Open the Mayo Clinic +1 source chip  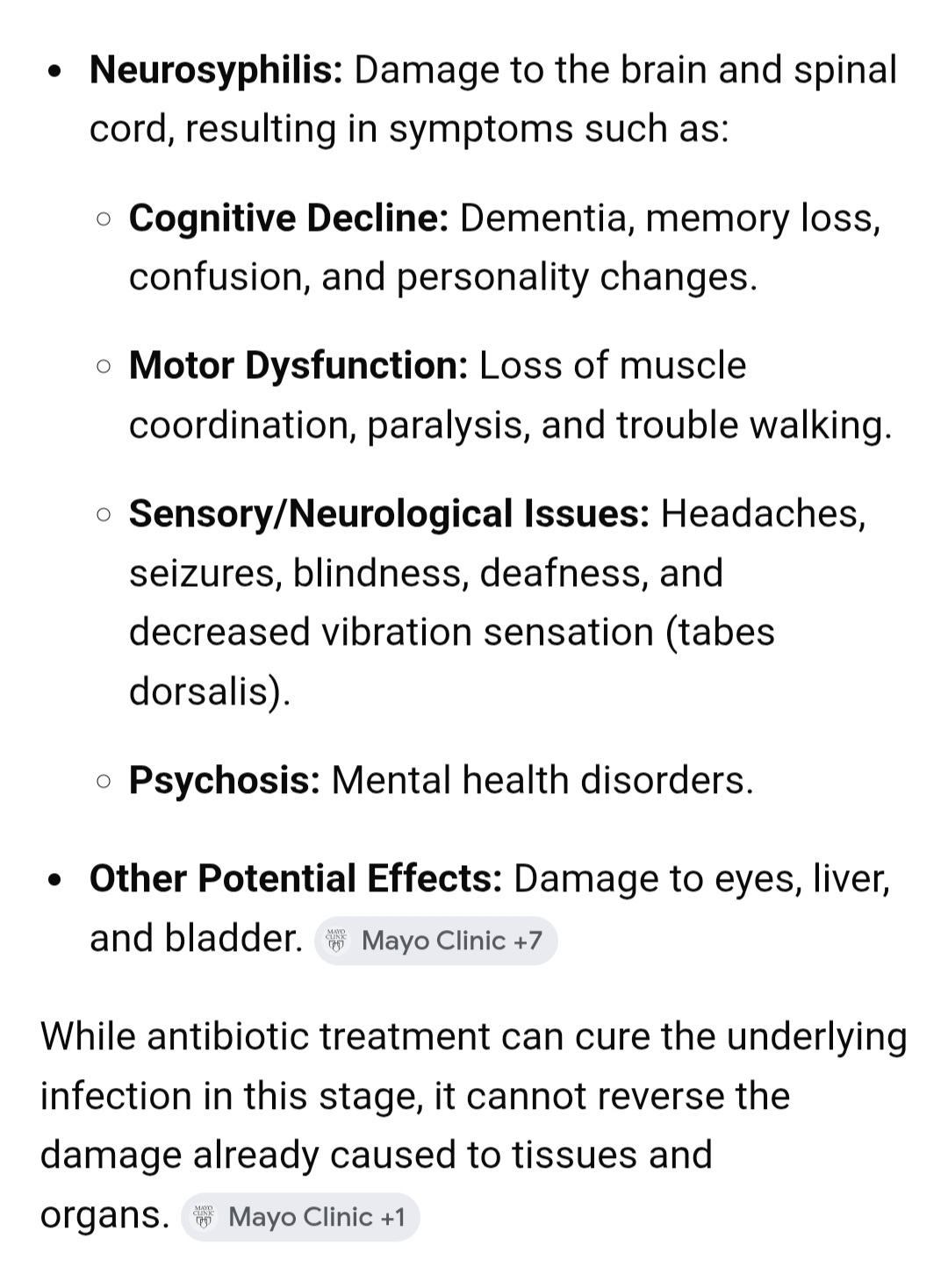pyautogui.click(x=300, y=1217)
